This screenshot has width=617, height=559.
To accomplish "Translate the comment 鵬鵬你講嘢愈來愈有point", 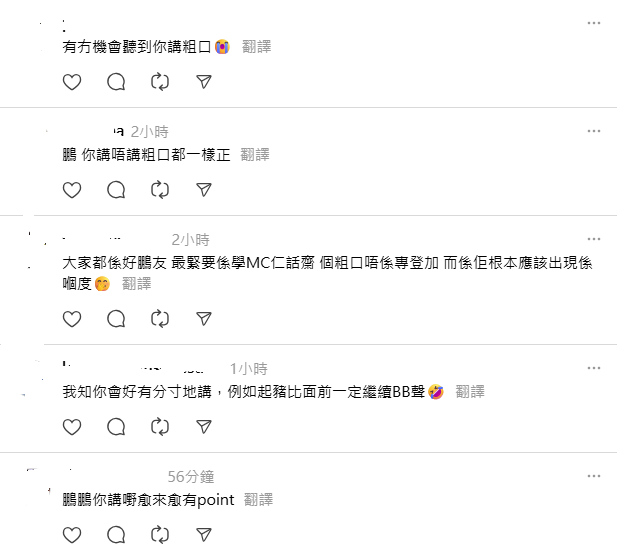I will (258, 499).
